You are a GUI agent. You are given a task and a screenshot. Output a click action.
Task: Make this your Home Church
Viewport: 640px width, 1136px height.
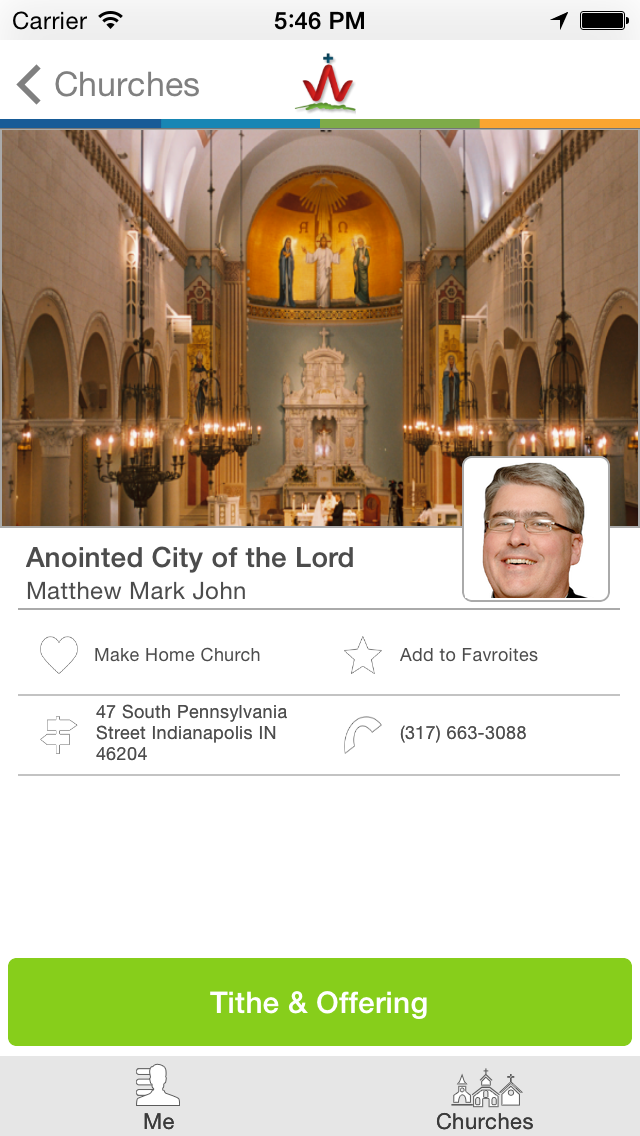(x=150, y=655)
